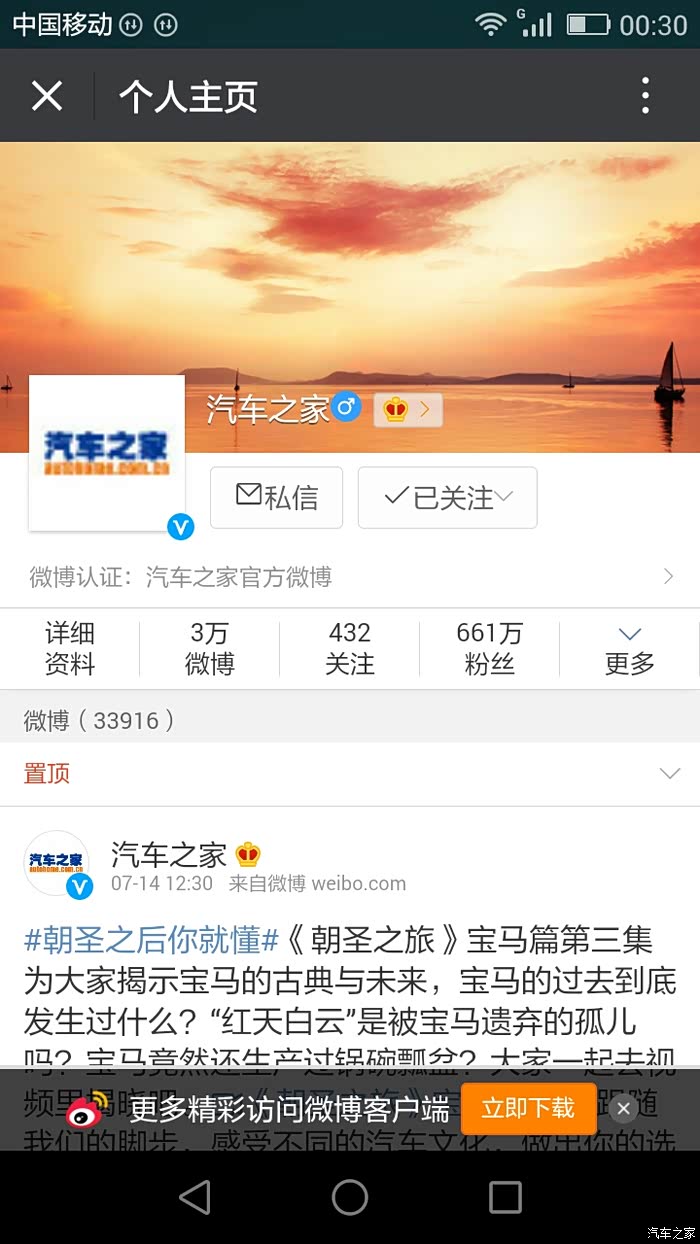This screenshot has height=1244, width=700.
Task: Expand the 置顶 pinned post chevron
Action: click(x=669, y=773)
